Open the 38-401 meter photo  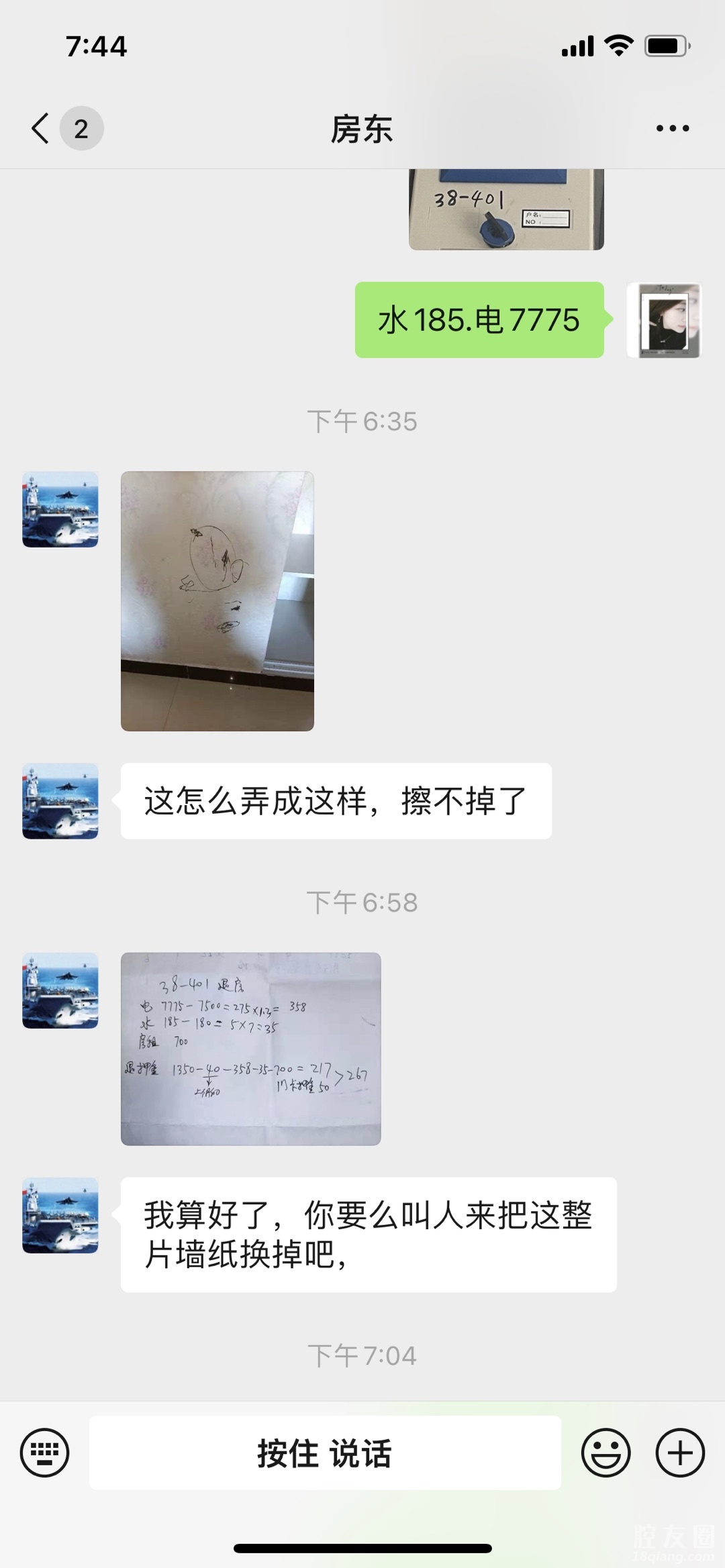pos(506,210)
